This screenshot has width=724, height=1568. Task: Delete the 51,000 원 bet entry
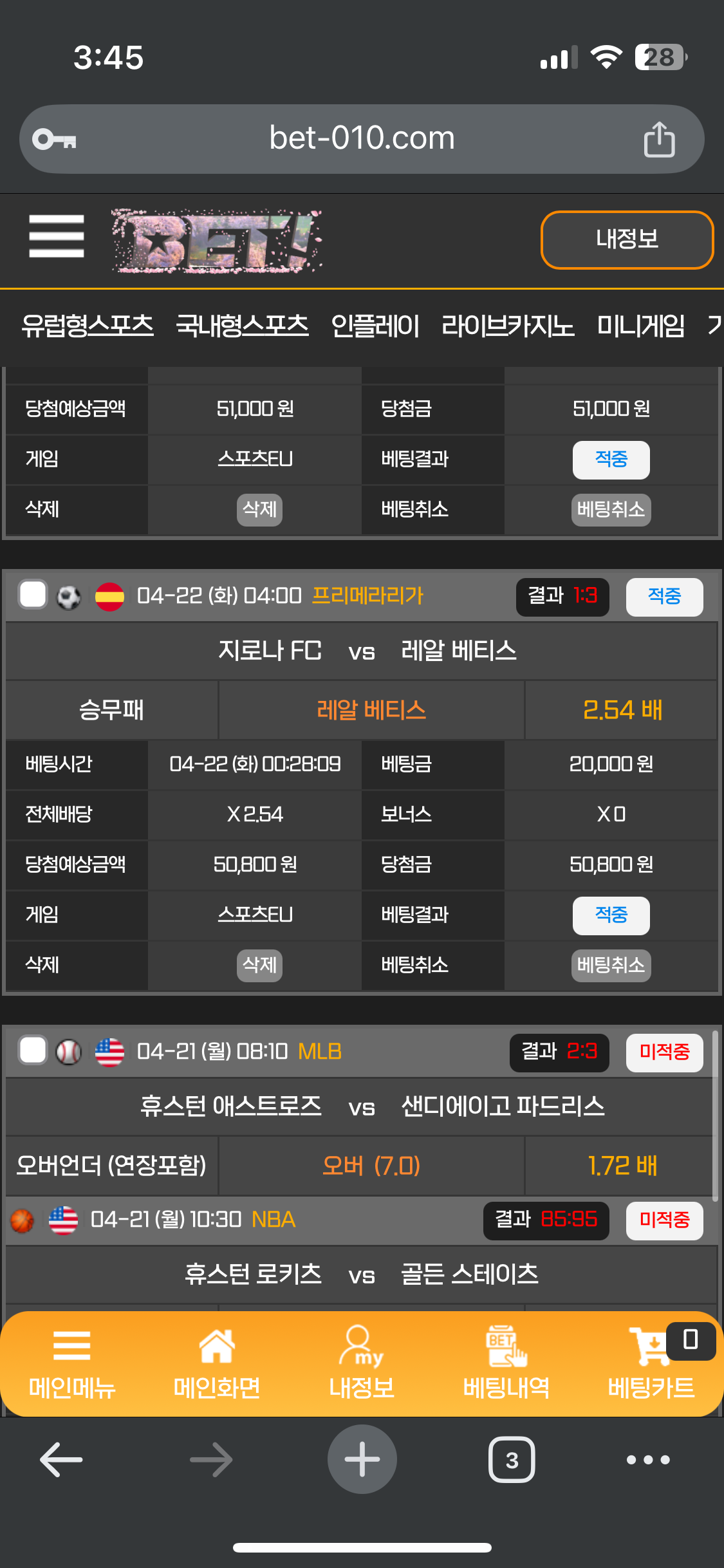(259, 509)
